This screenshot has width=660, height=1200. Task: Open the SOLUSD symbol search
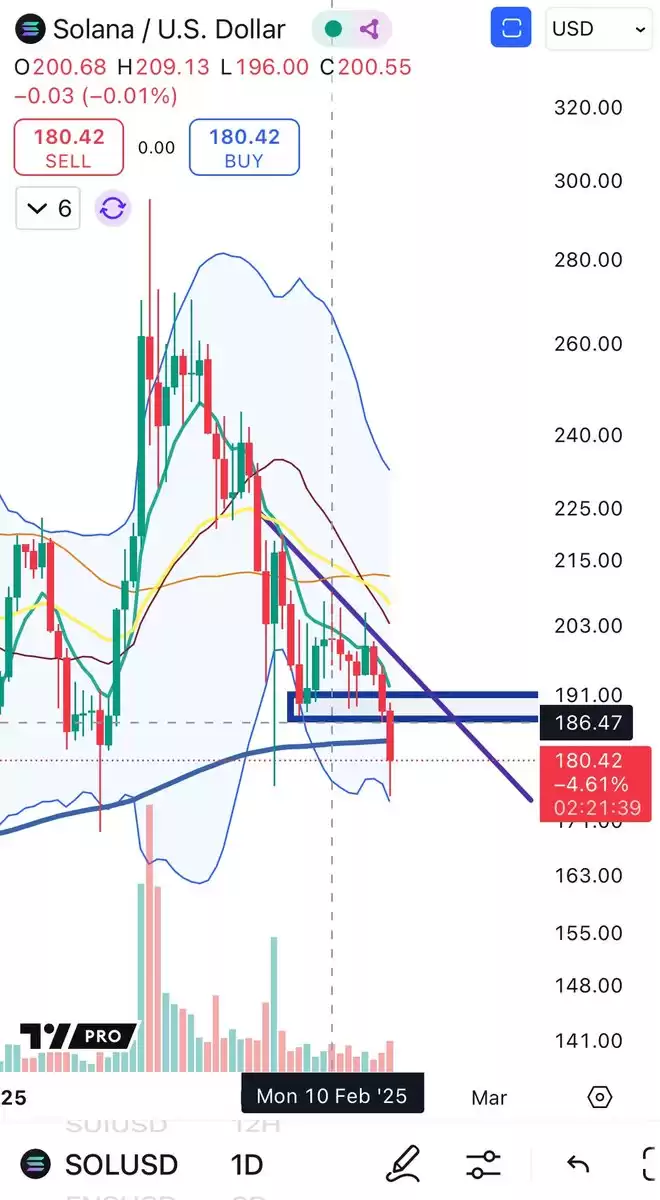(x=100, y=1164)
